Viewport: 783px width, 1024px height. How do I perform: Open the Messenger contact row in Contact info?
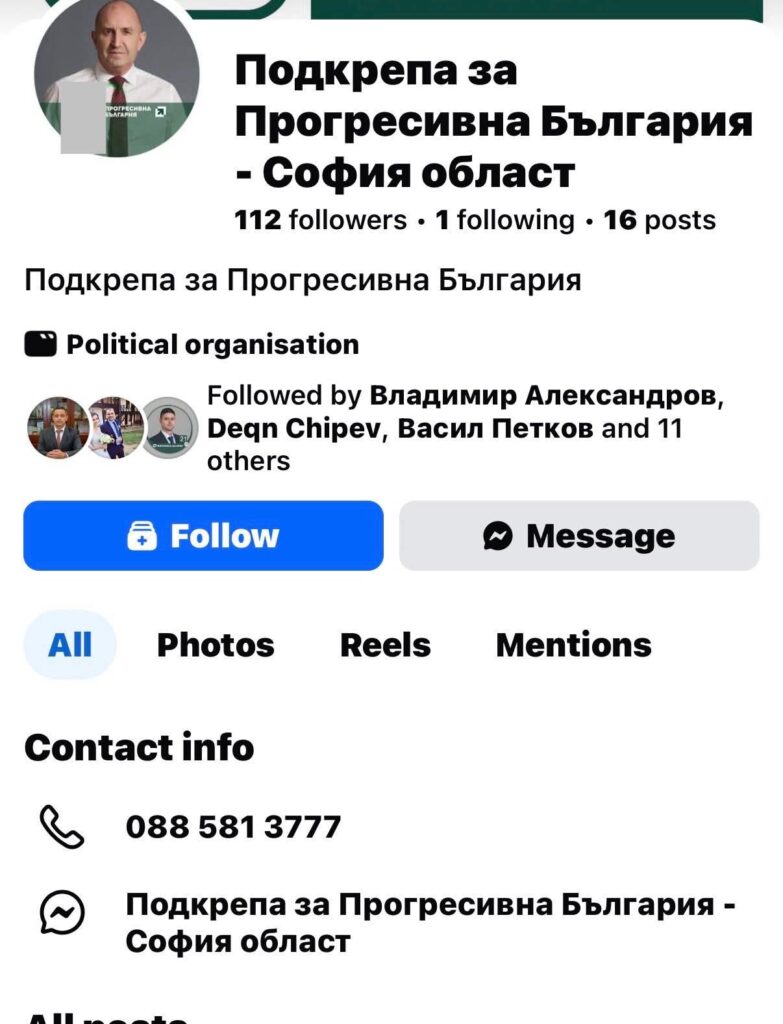(x=430, y=923)
